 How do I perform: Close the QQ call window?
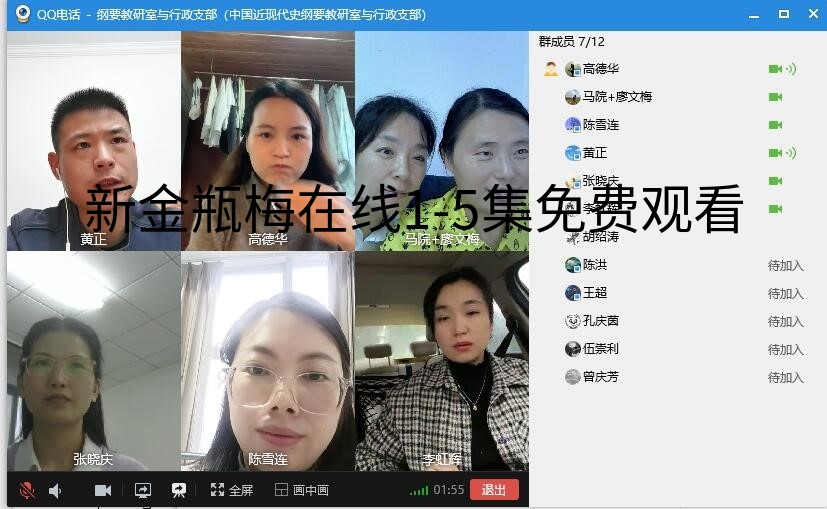pos(811,13)
